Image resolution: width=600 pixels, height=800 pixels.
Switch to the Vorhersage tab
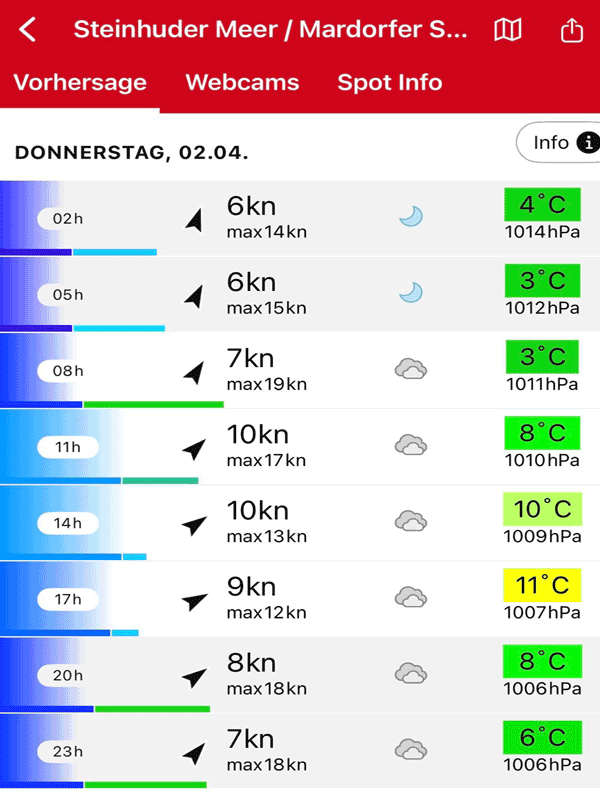pos(80,82)
